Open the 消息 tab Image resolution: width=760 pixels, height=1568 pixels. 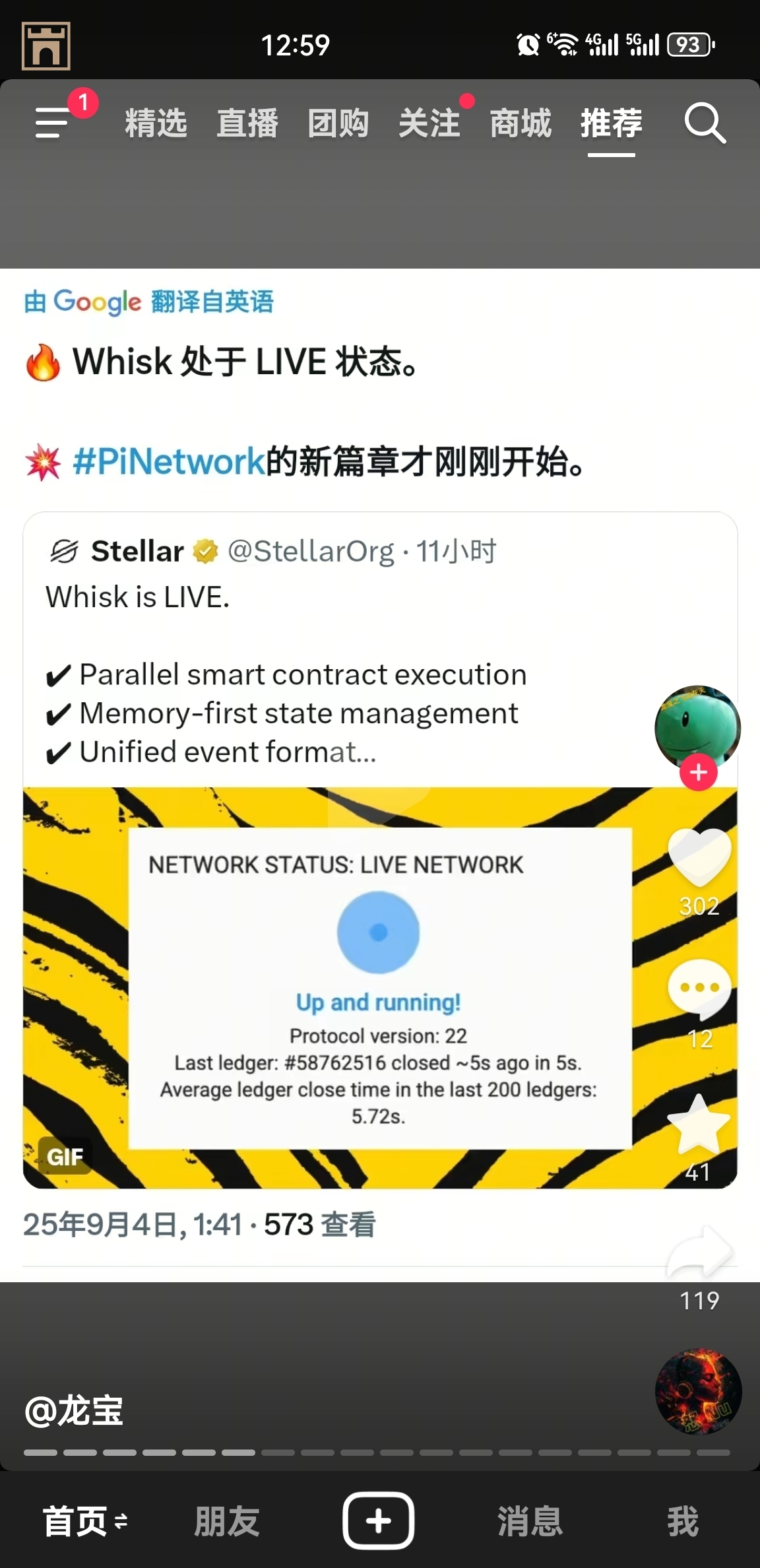[x=530, y=1520]
